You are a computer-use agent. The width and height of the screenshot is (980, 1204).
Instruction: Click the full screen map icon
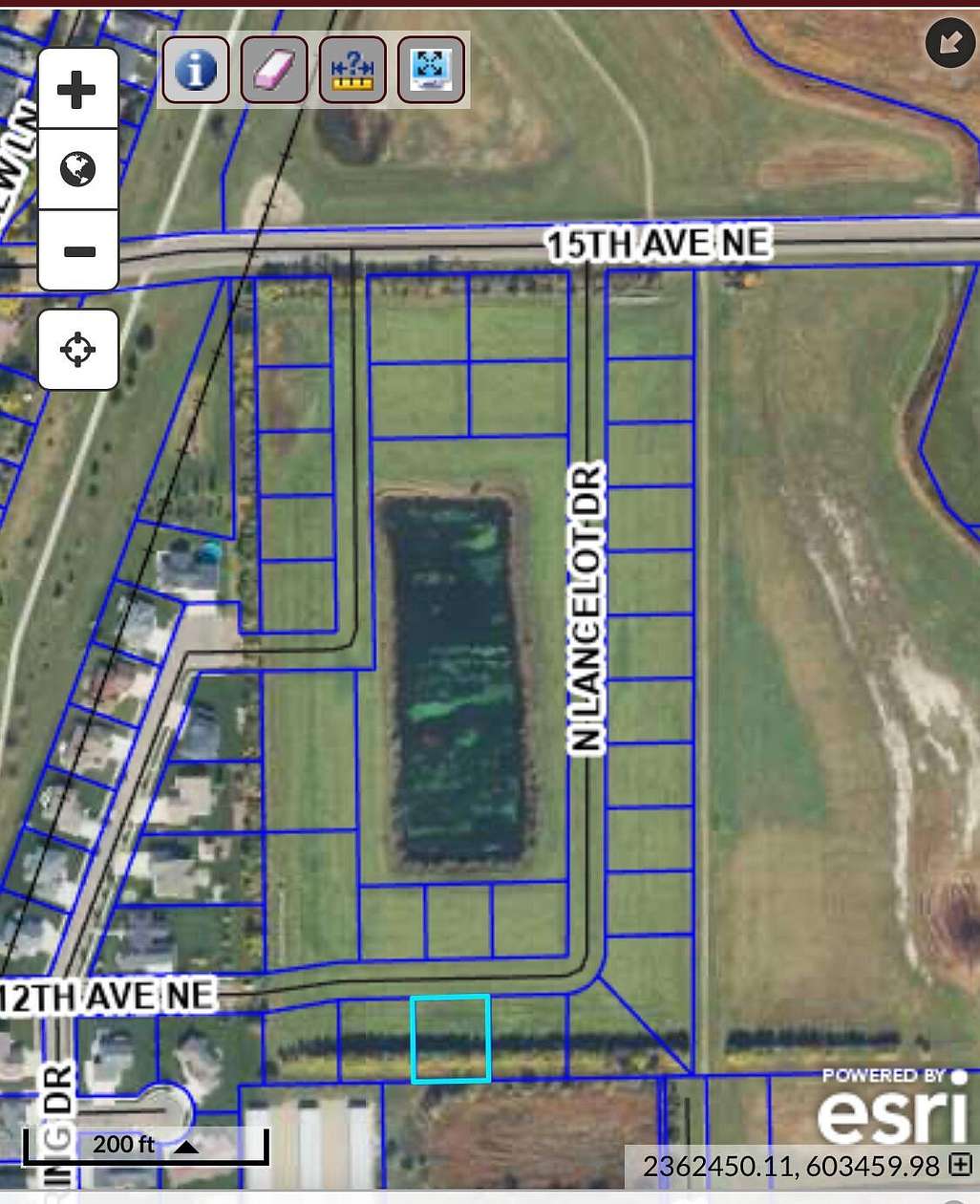430,68
